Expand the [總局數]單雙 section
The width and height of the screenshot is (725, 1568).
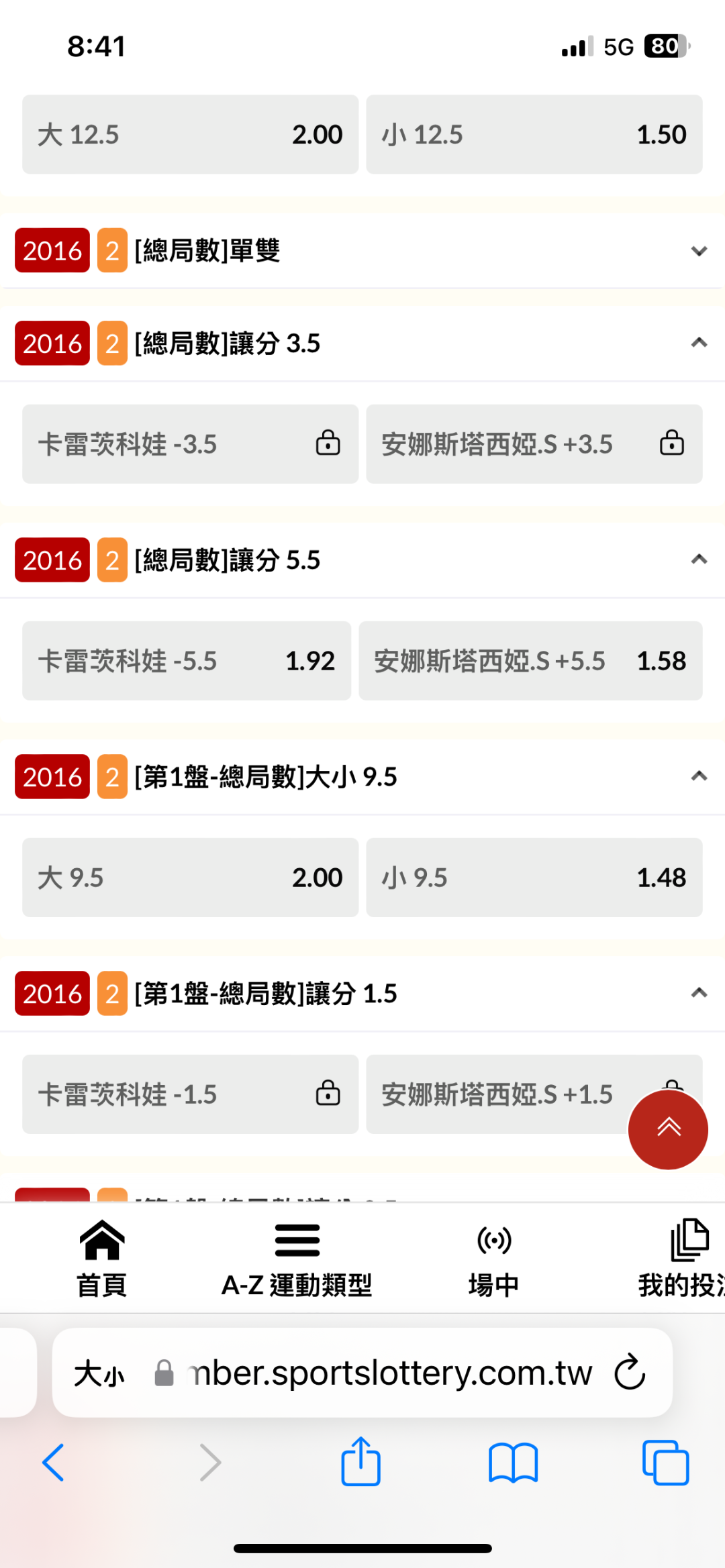[699, 251]
